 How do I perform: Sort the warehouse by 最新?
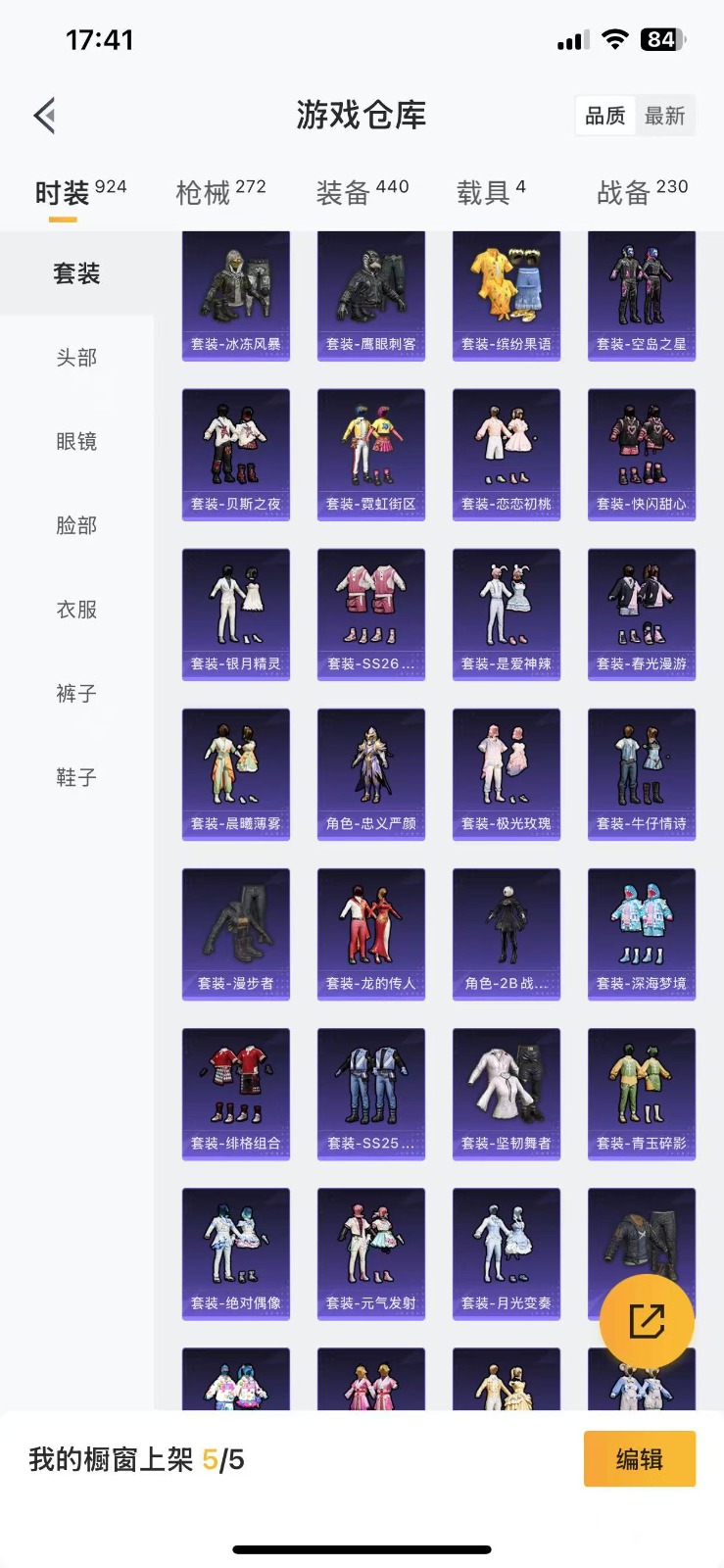664,116
